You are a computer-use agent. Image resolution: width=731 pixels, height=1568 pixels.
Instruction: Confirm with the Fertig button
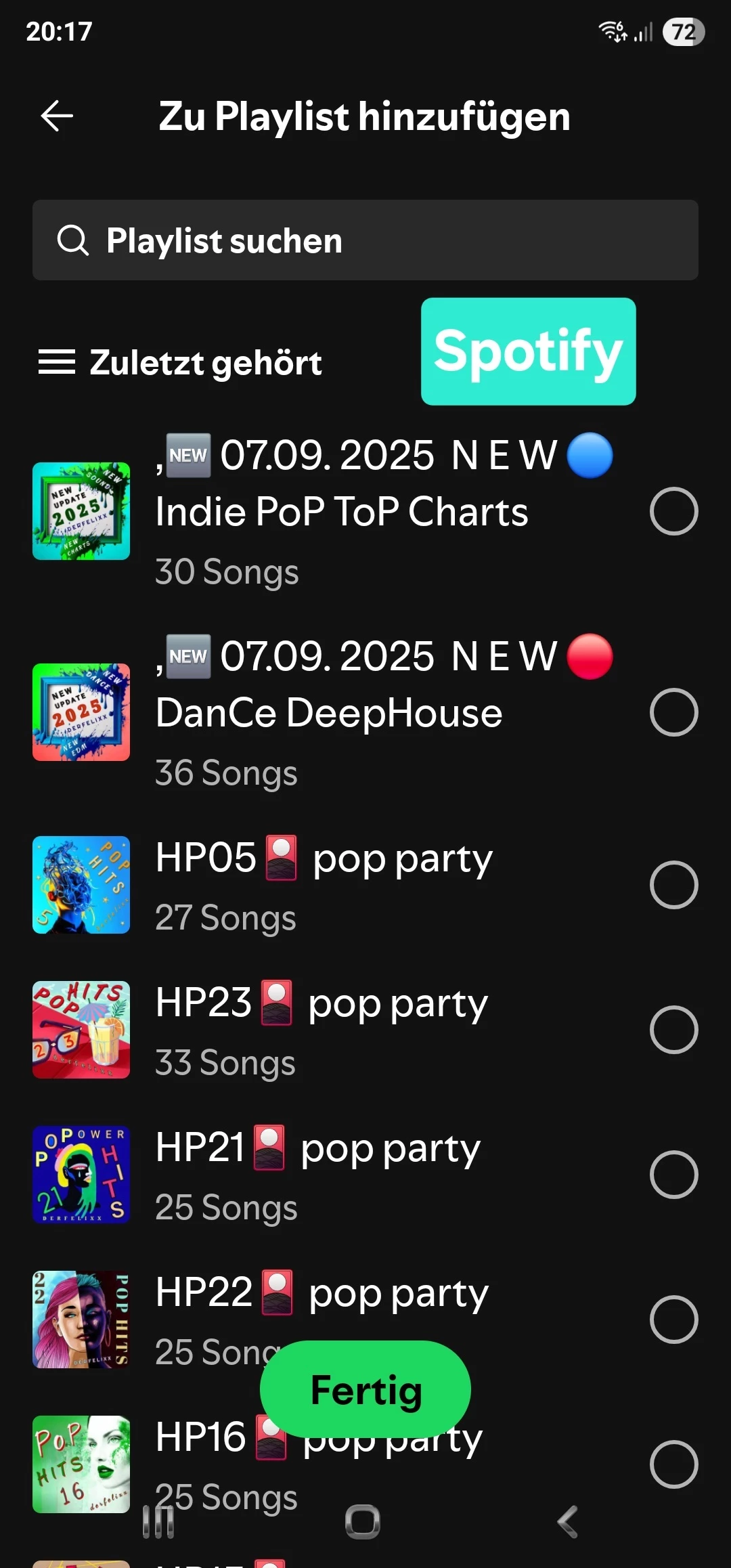pos(365,1389)
